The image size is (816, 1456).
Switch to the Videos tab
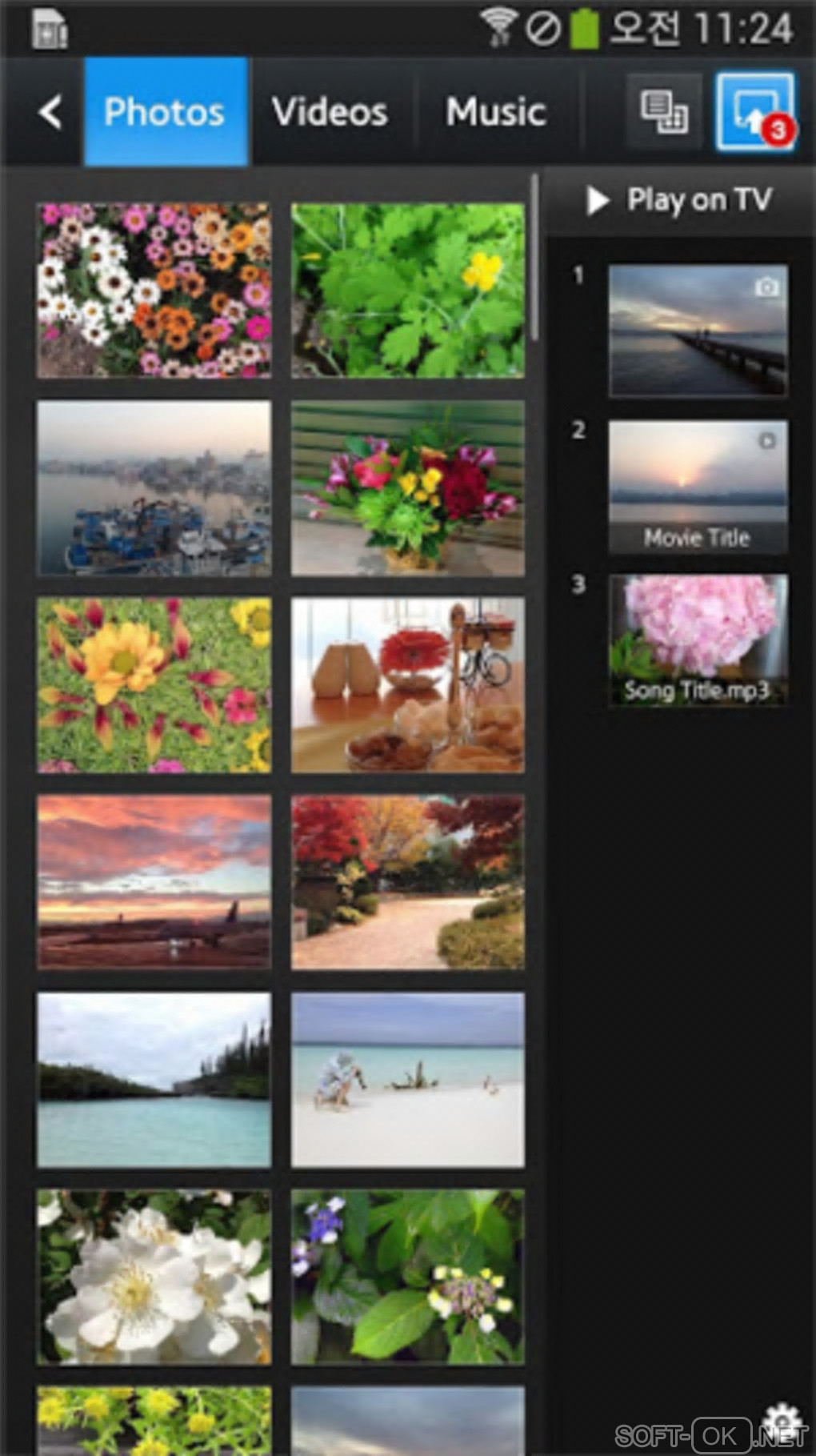tap(329, 112)
